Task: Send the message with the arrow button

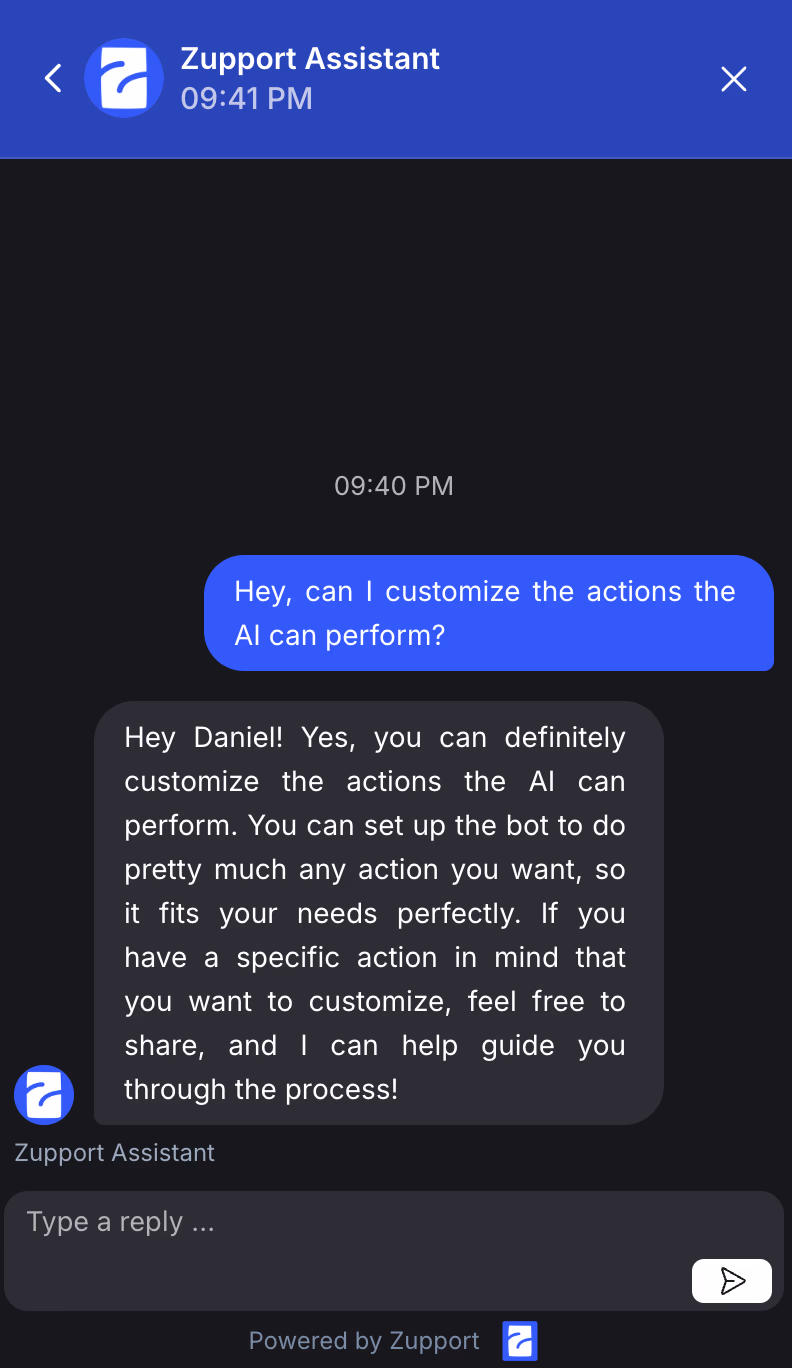Action: (731, 1281)
